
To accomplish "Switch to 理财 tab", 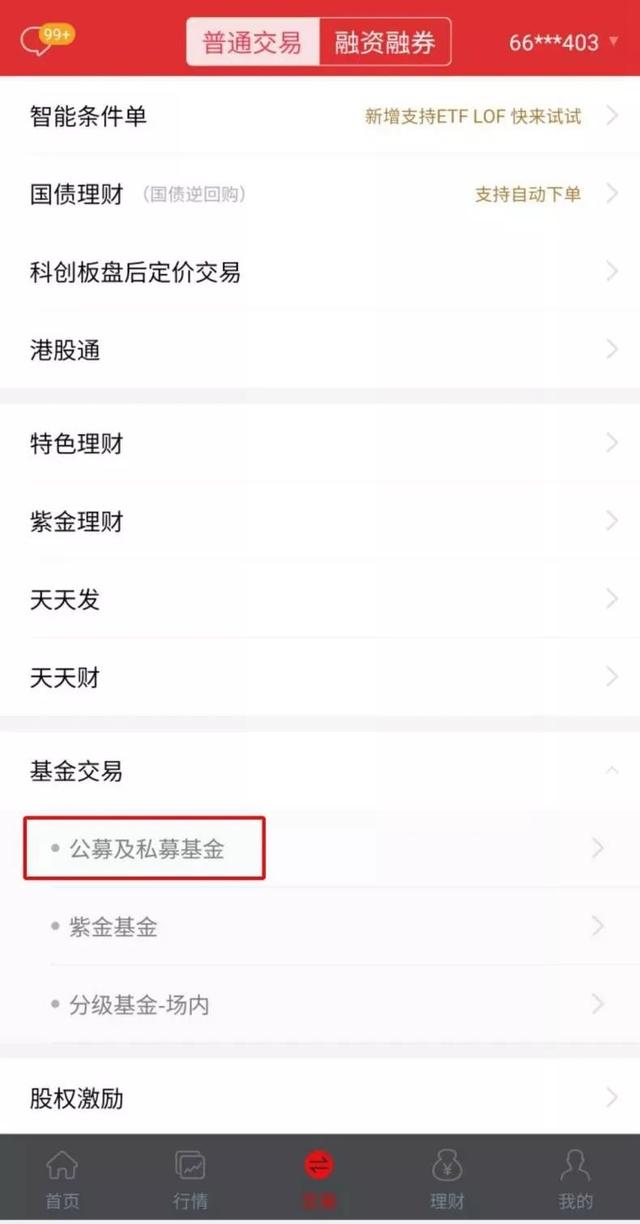I will pyautogui.click(x=447, y=1178).
